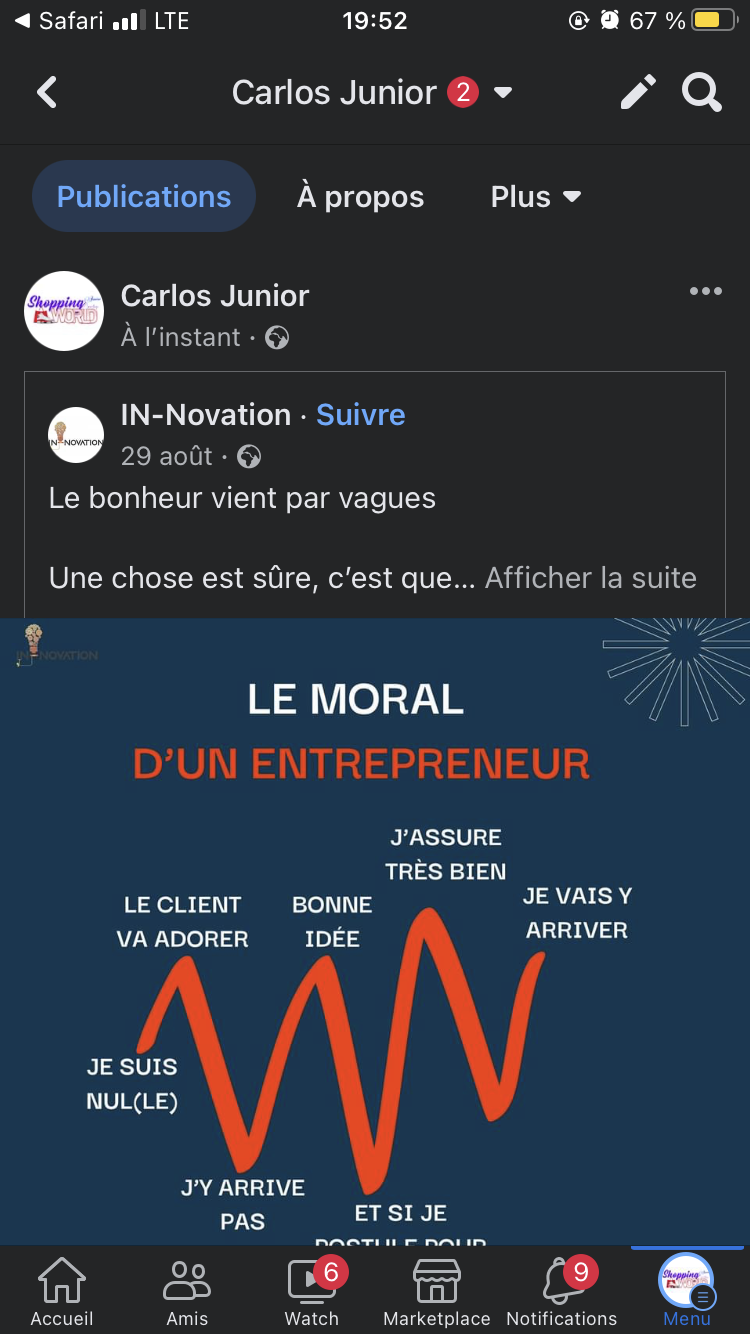The width and height of the screenshot is (750, 1334).
Task: Open the shared Le moral d'un entrepreneur image
Action: [375, 930]
